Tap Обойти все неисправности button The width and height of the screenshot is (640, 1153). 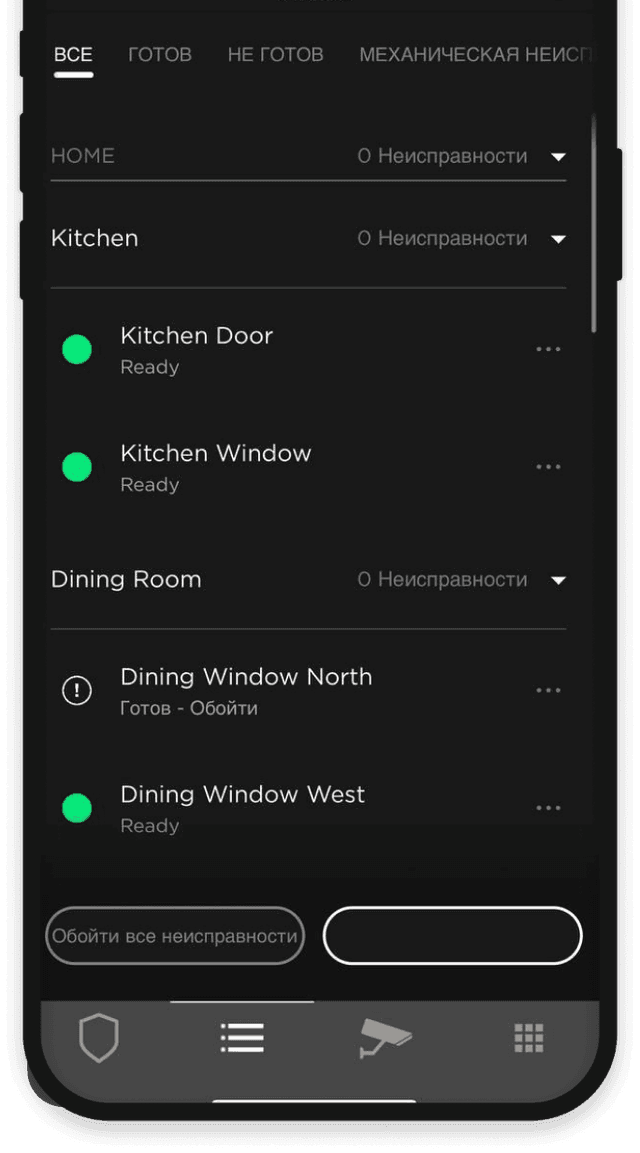(x=175, y=935)
